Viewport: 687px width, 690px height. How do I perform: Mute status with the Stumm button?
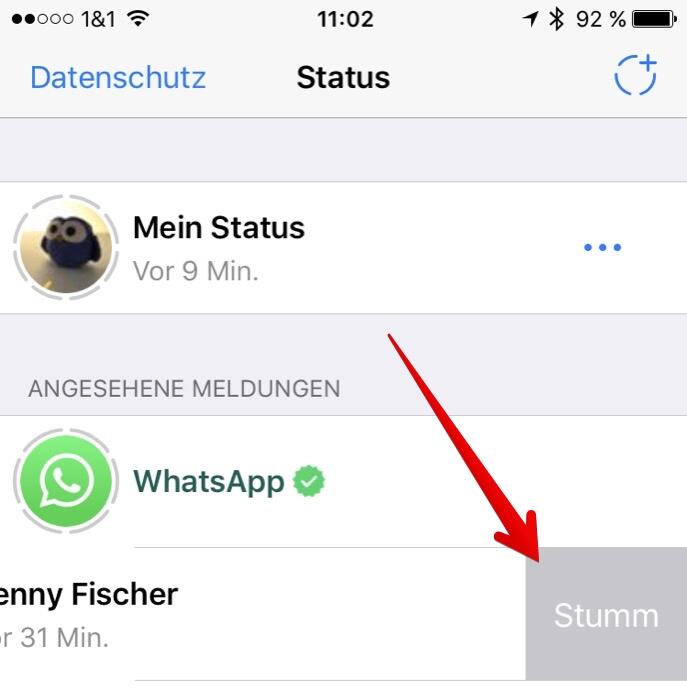point(606,614)
